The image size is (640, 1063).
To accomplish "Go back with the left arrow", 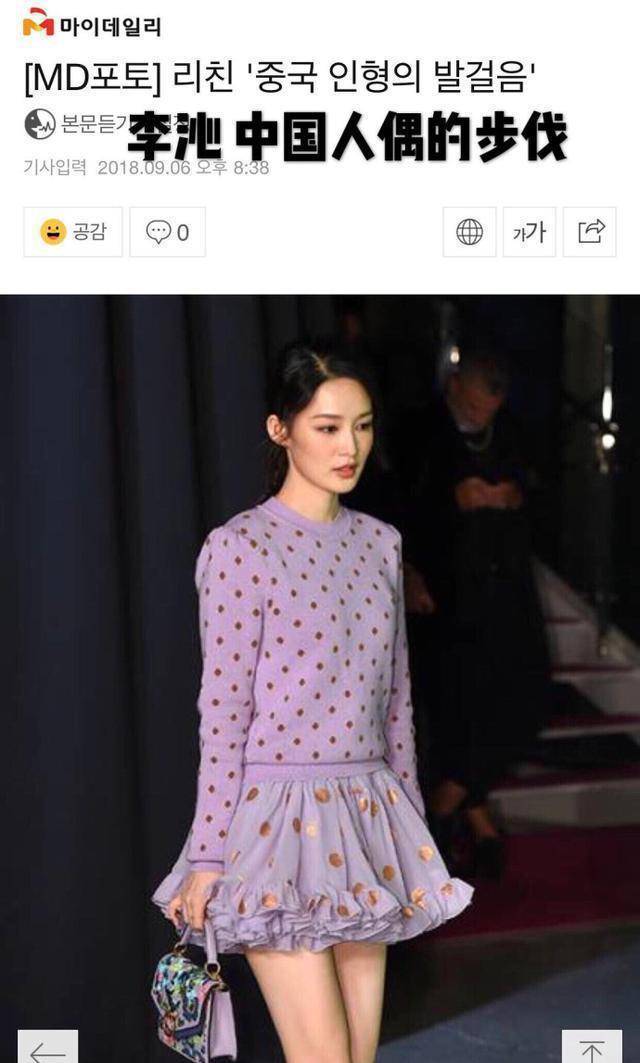I will pyautogui.click(x=47, y=1048).
